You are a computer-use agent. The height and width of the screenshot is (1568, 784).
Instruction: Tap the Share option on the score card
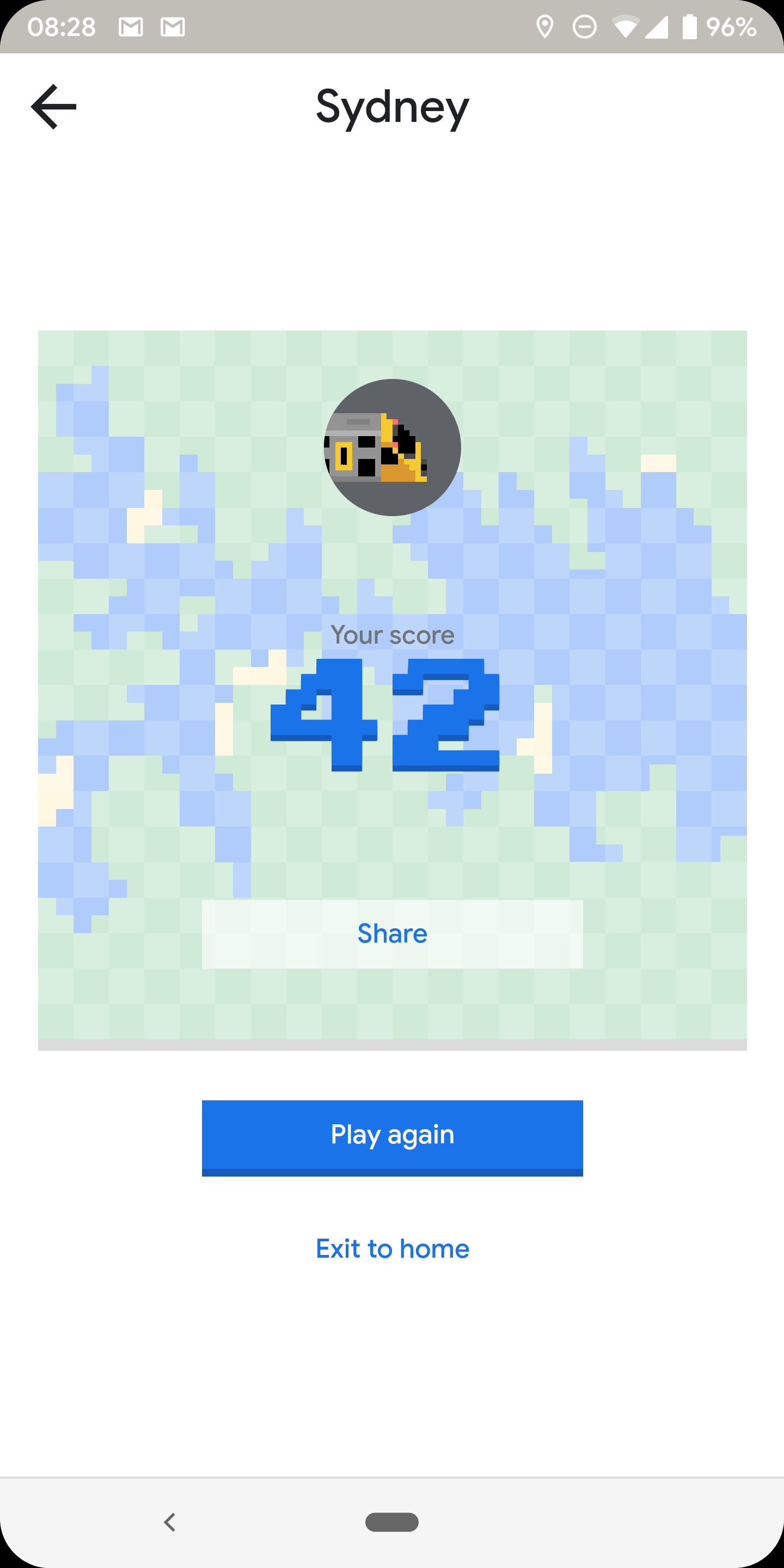pos(392,933)
